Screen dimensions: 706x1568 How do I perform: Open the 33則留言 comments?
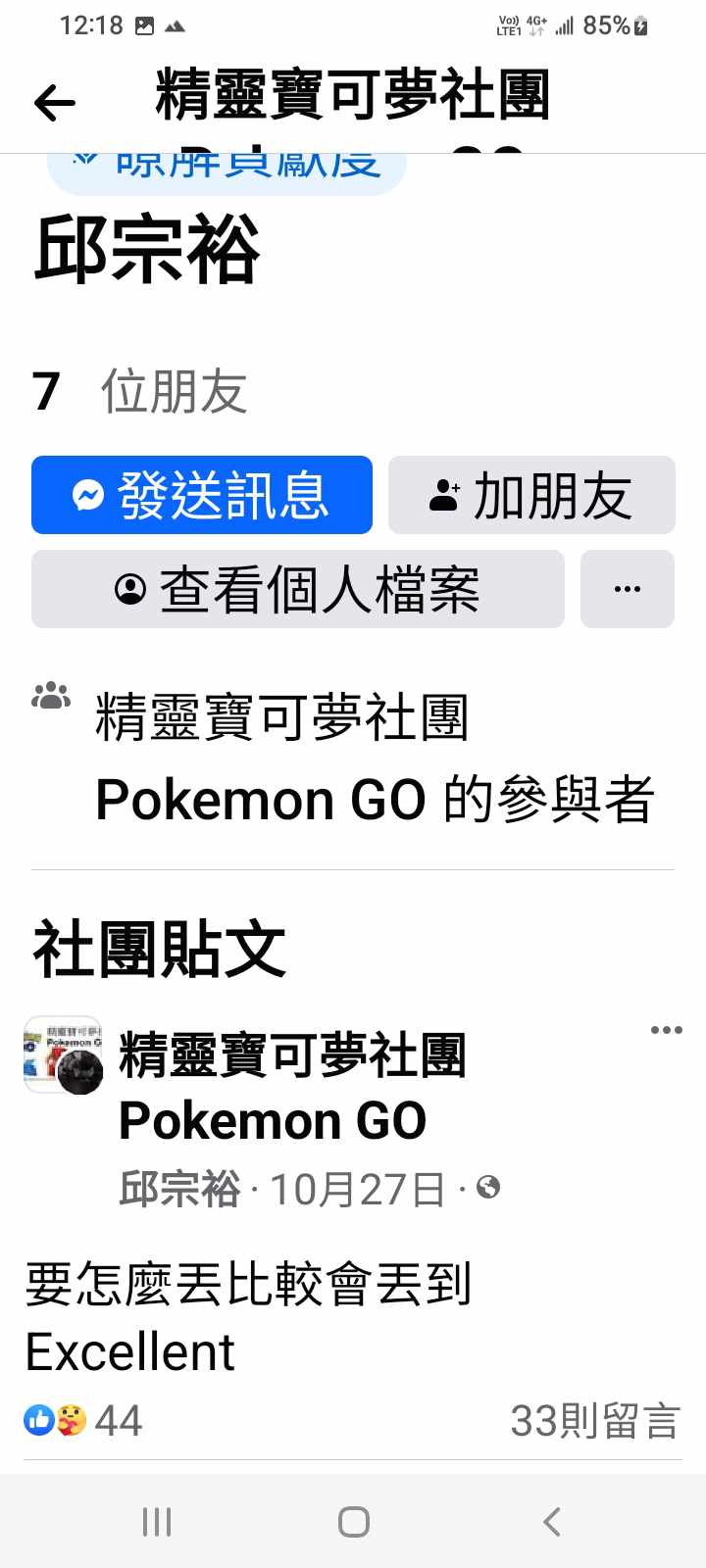coord(594,1420)
